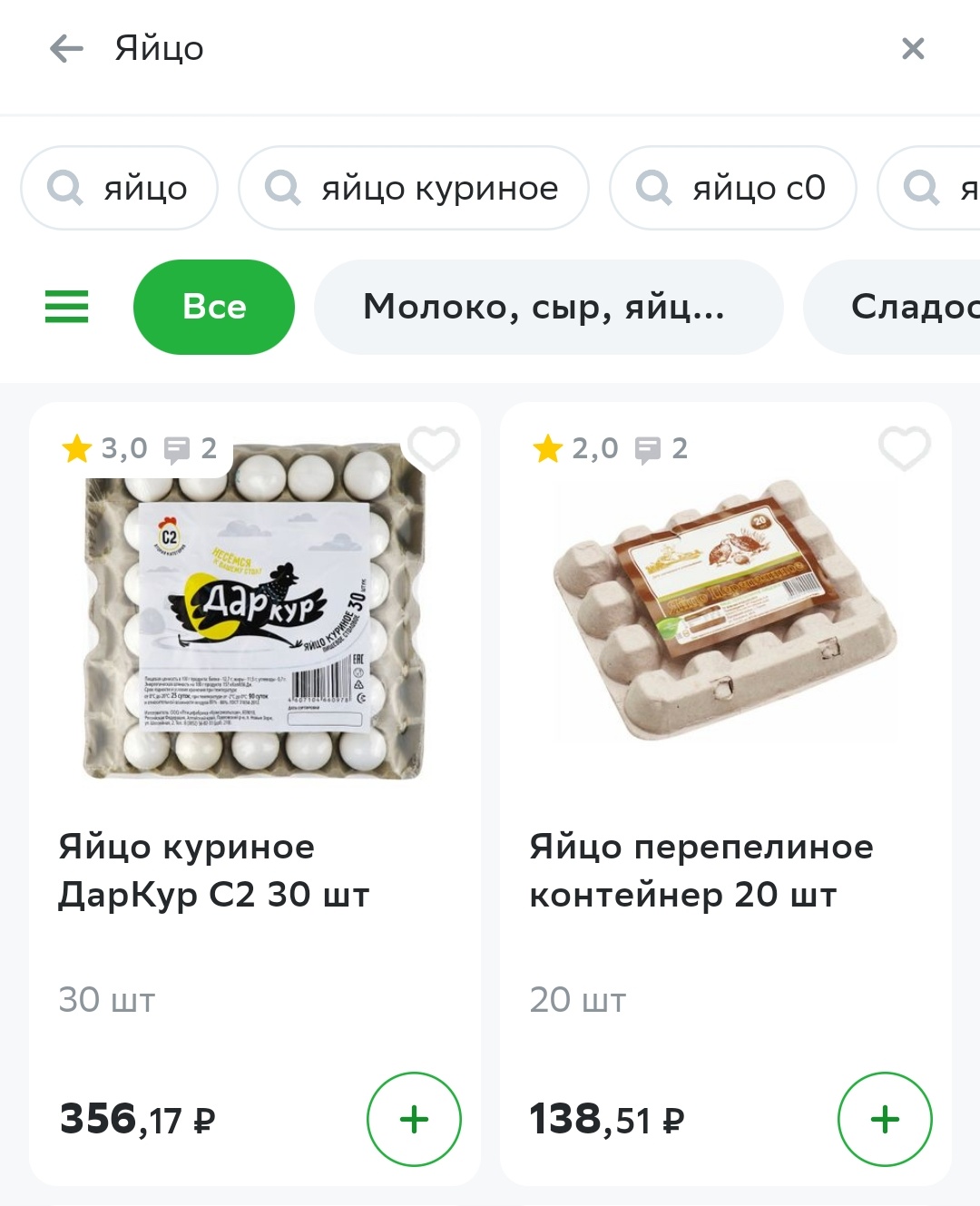Add quail eggs for 138,51 ₽ to cart

tap(885, 1119)
